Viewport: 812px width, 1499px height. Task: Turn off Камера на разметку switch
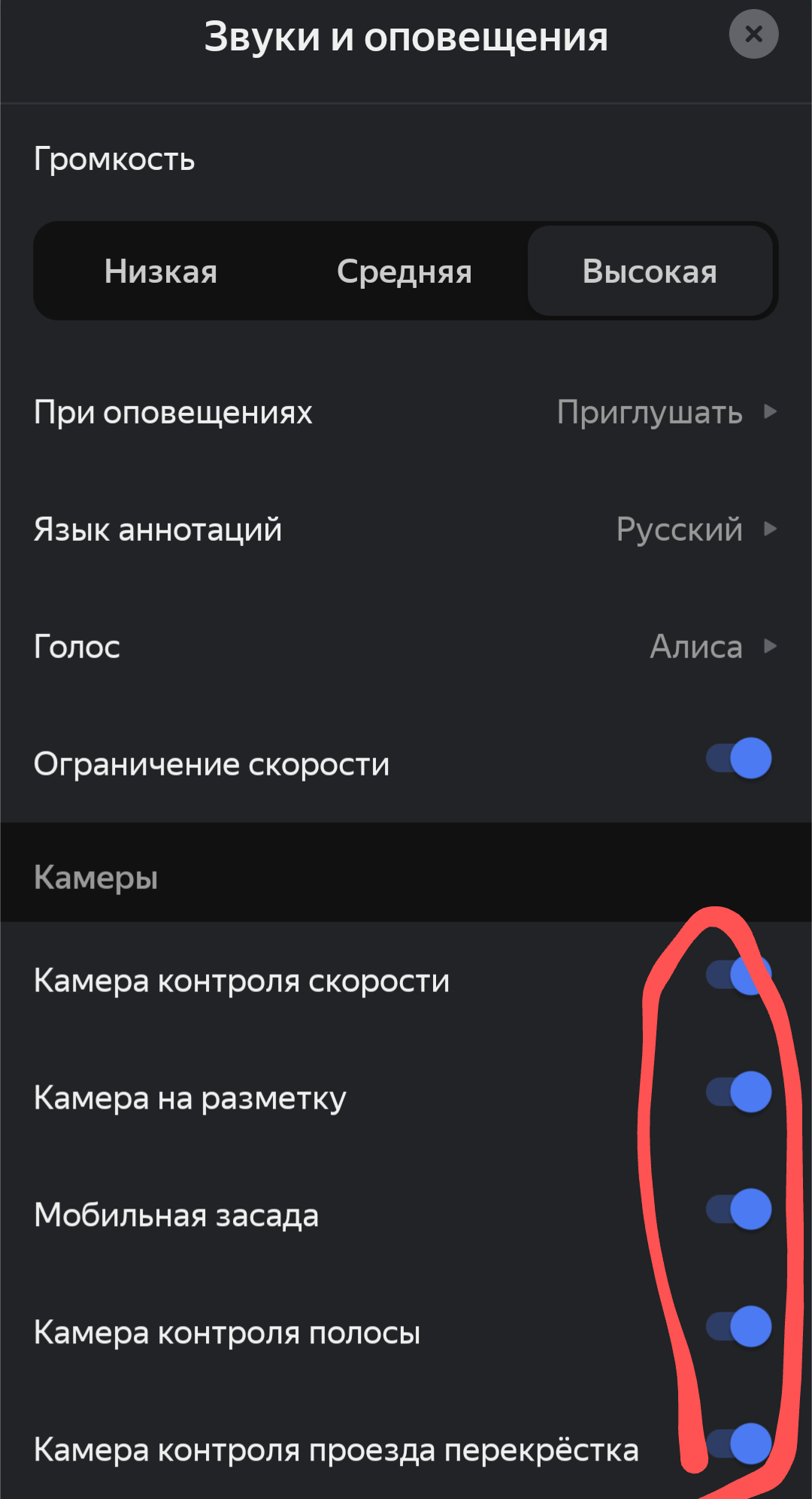[x=739, y=1092]
